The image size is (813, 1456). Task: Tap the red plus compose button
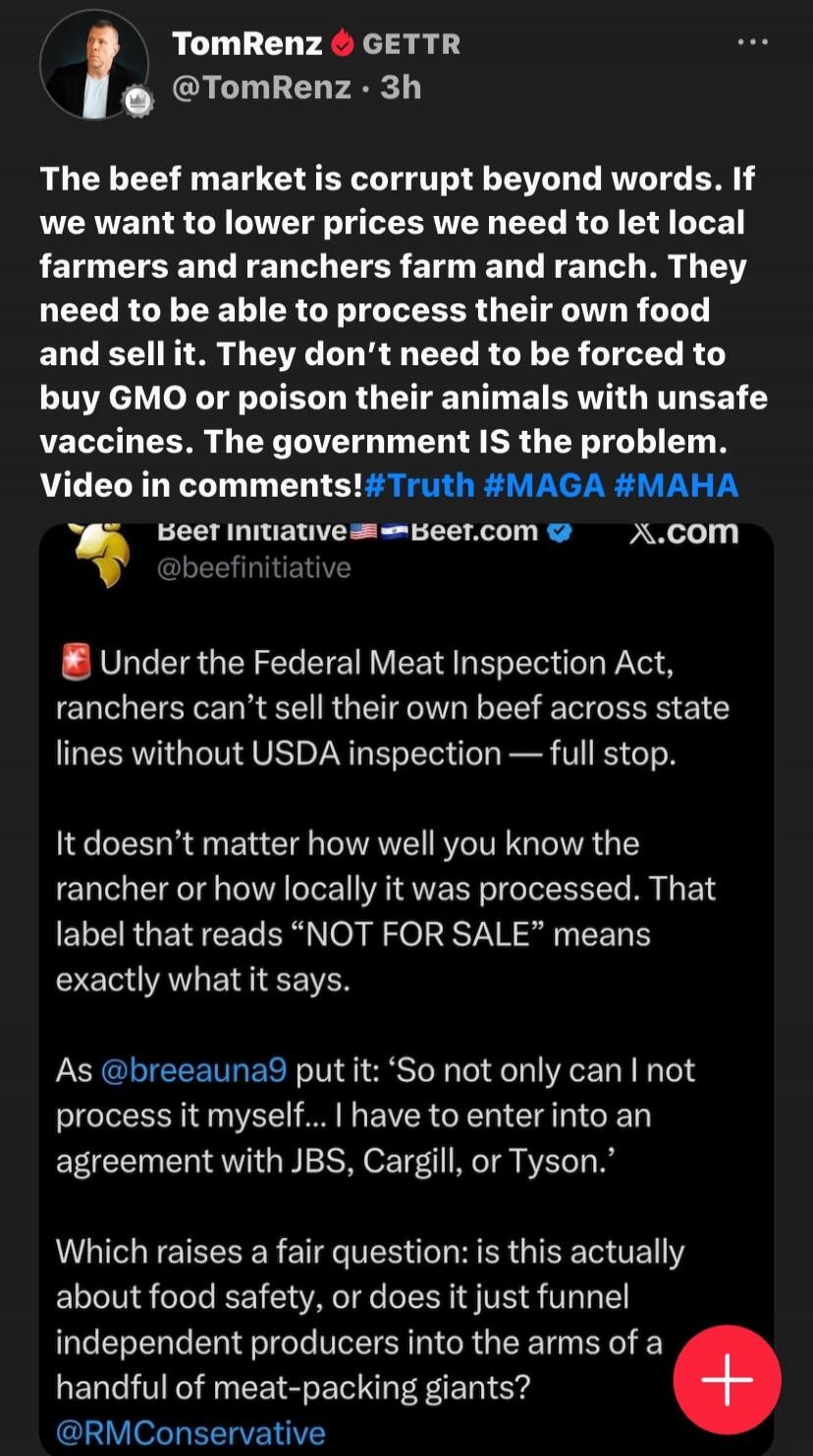[727, 1378]
